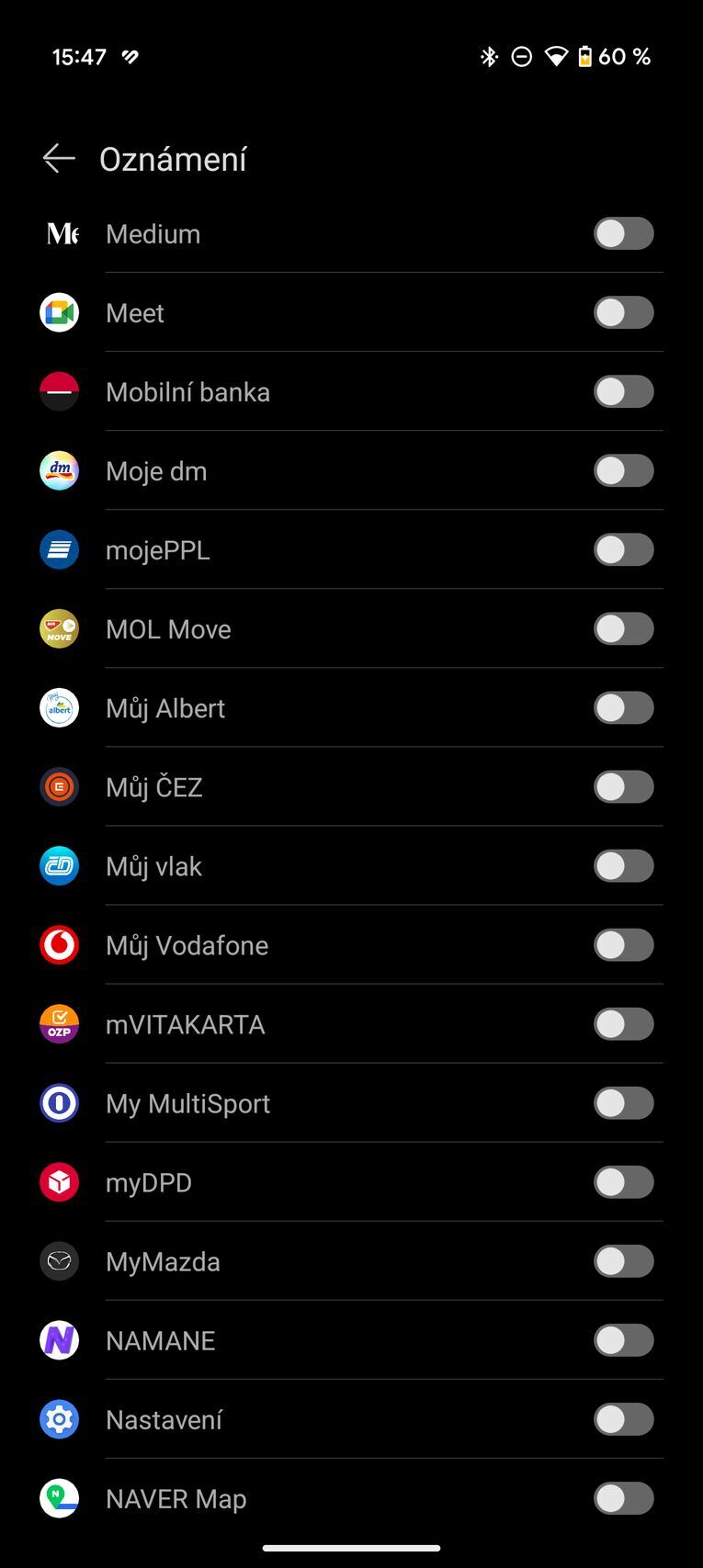
Task: Enable the mVITAKARTA notification toggle
Action: (624, 1024)
